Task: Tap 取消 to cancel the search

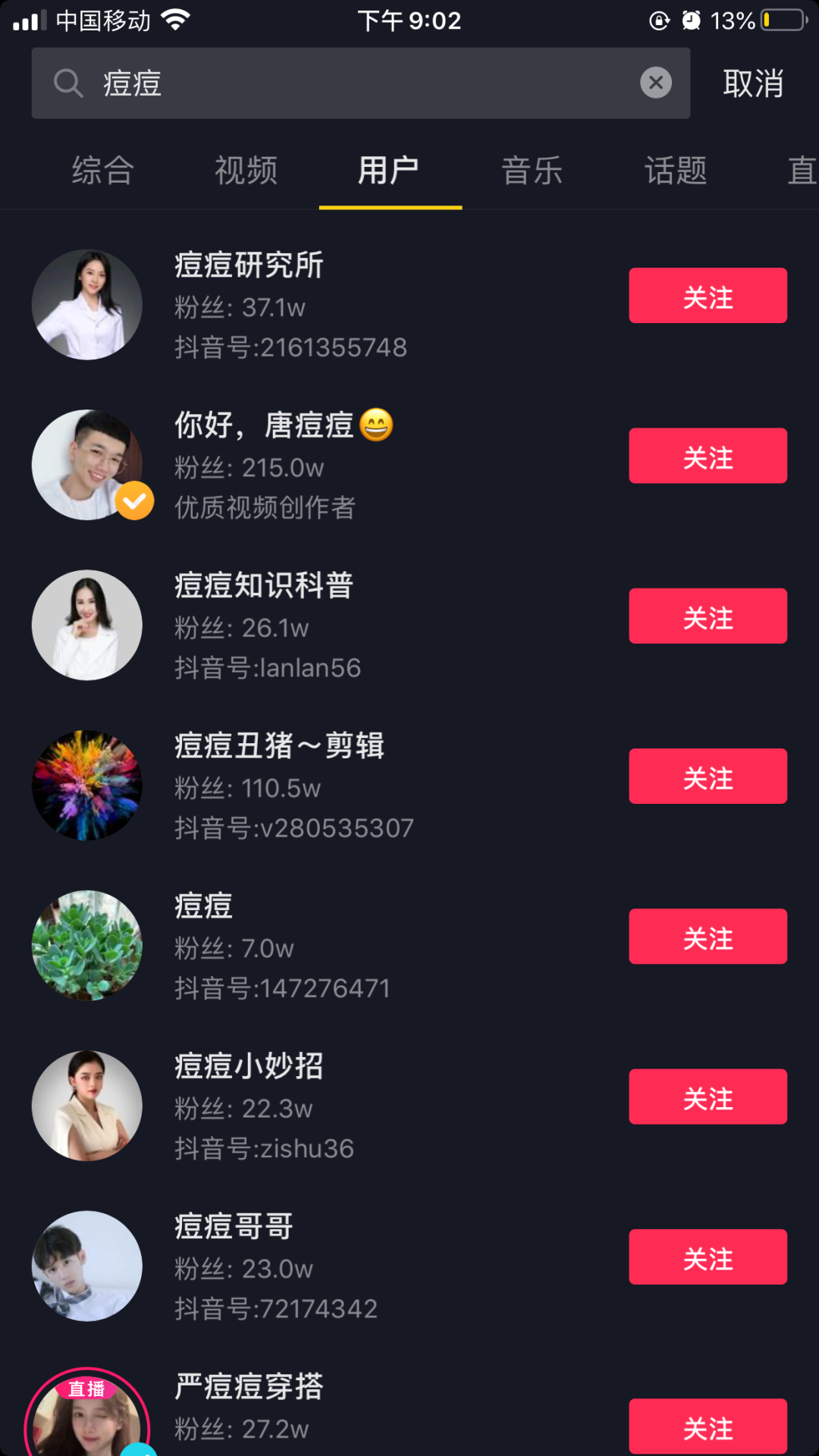Action: 752,83
